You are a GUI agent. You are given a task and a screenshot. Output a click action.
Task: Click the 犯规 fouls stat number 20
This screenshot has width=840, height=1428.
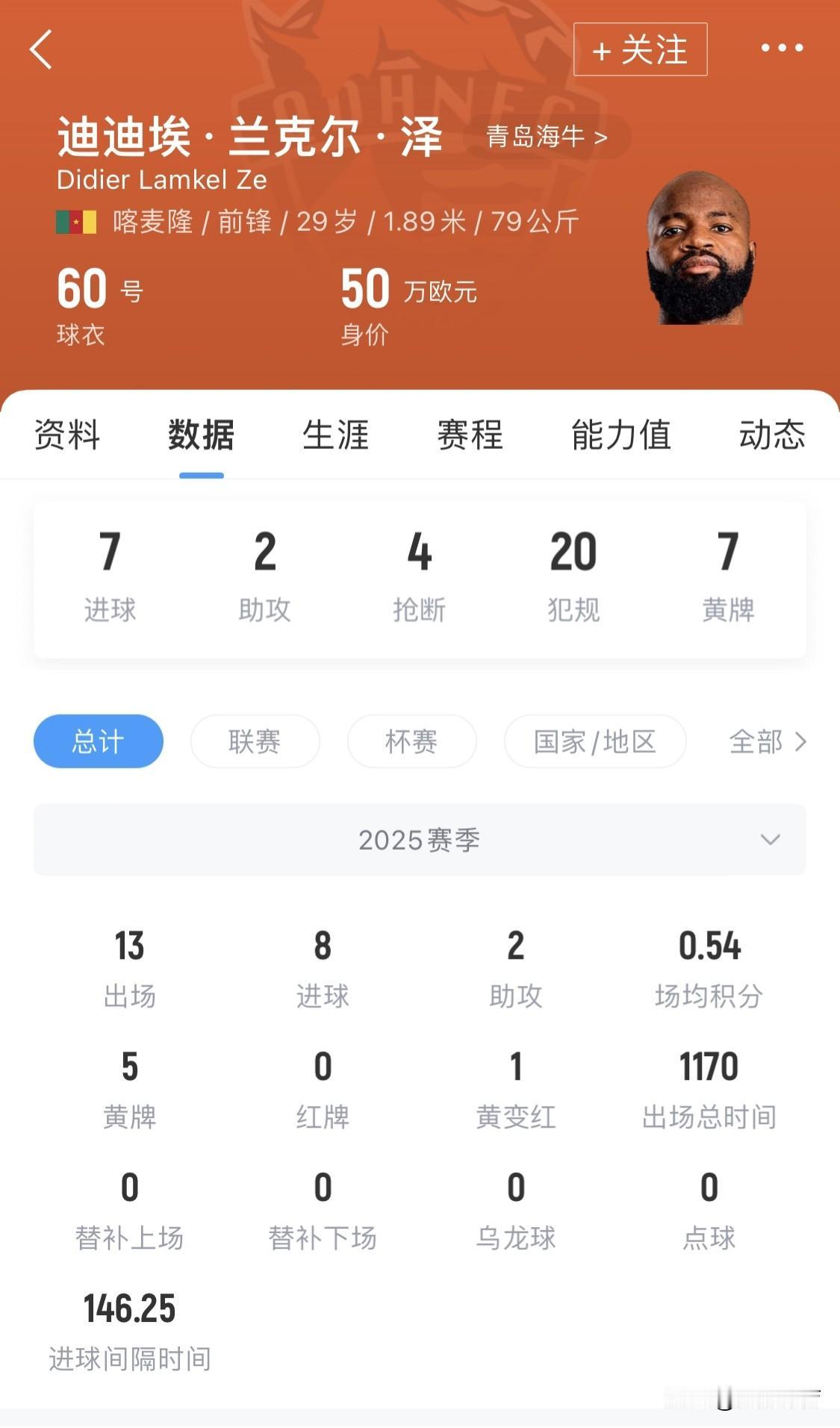(575, 554)
